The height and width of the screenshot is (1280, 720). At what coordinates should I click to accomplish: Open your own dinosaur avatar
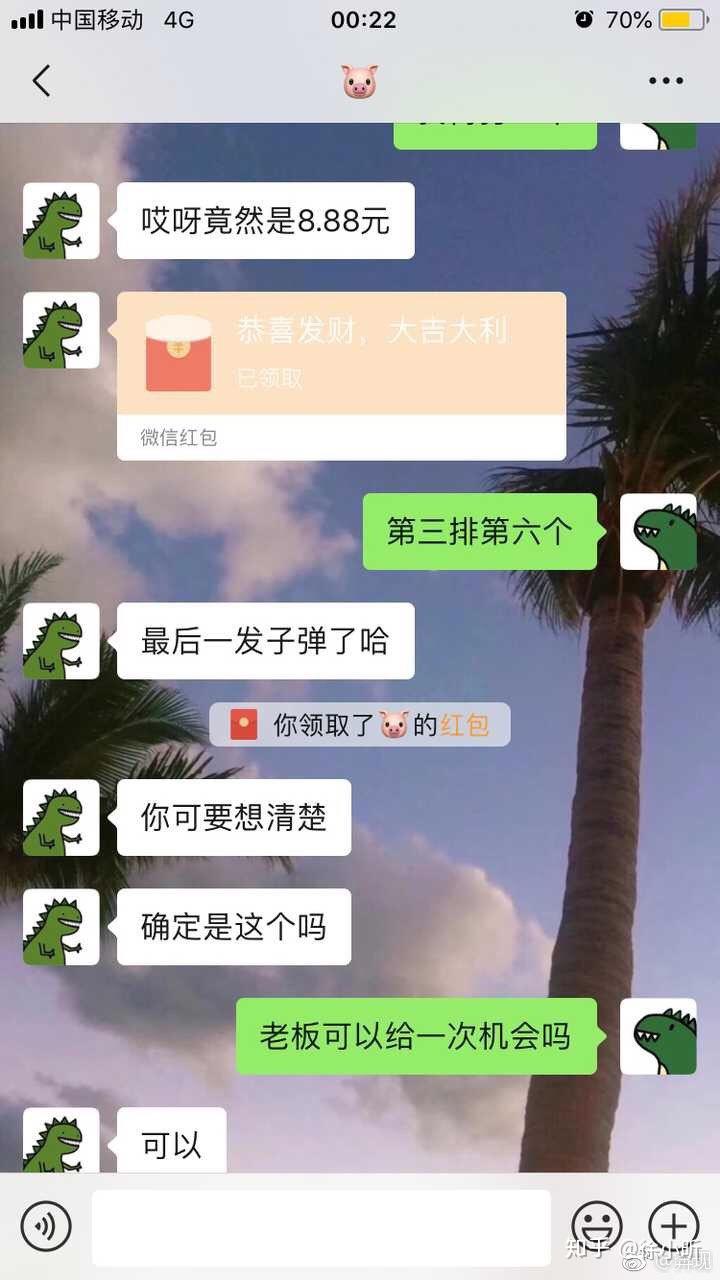click(659, 531)
